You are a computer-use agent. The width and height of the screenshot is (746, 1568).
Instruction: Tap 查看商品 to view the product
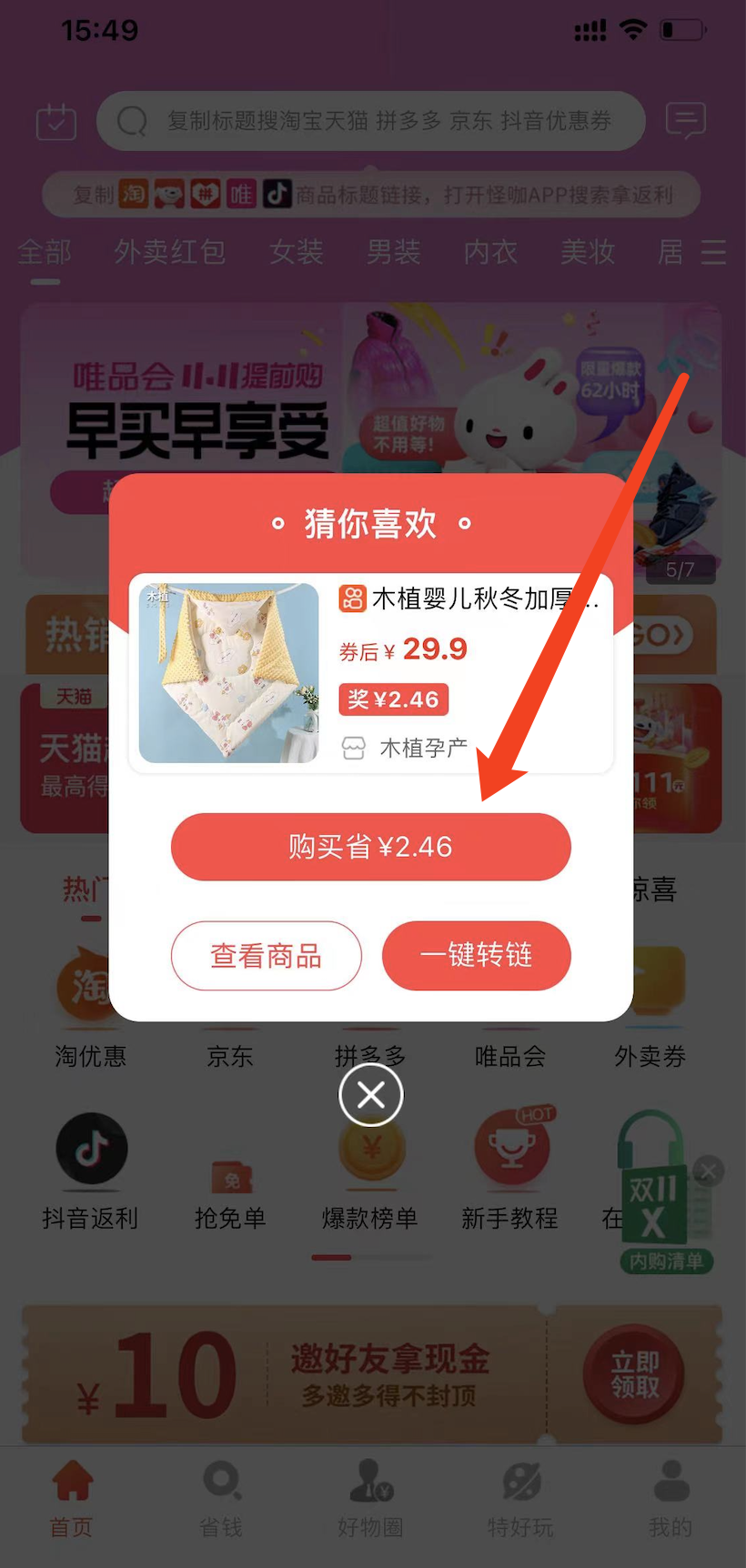[x=266, y=956]
